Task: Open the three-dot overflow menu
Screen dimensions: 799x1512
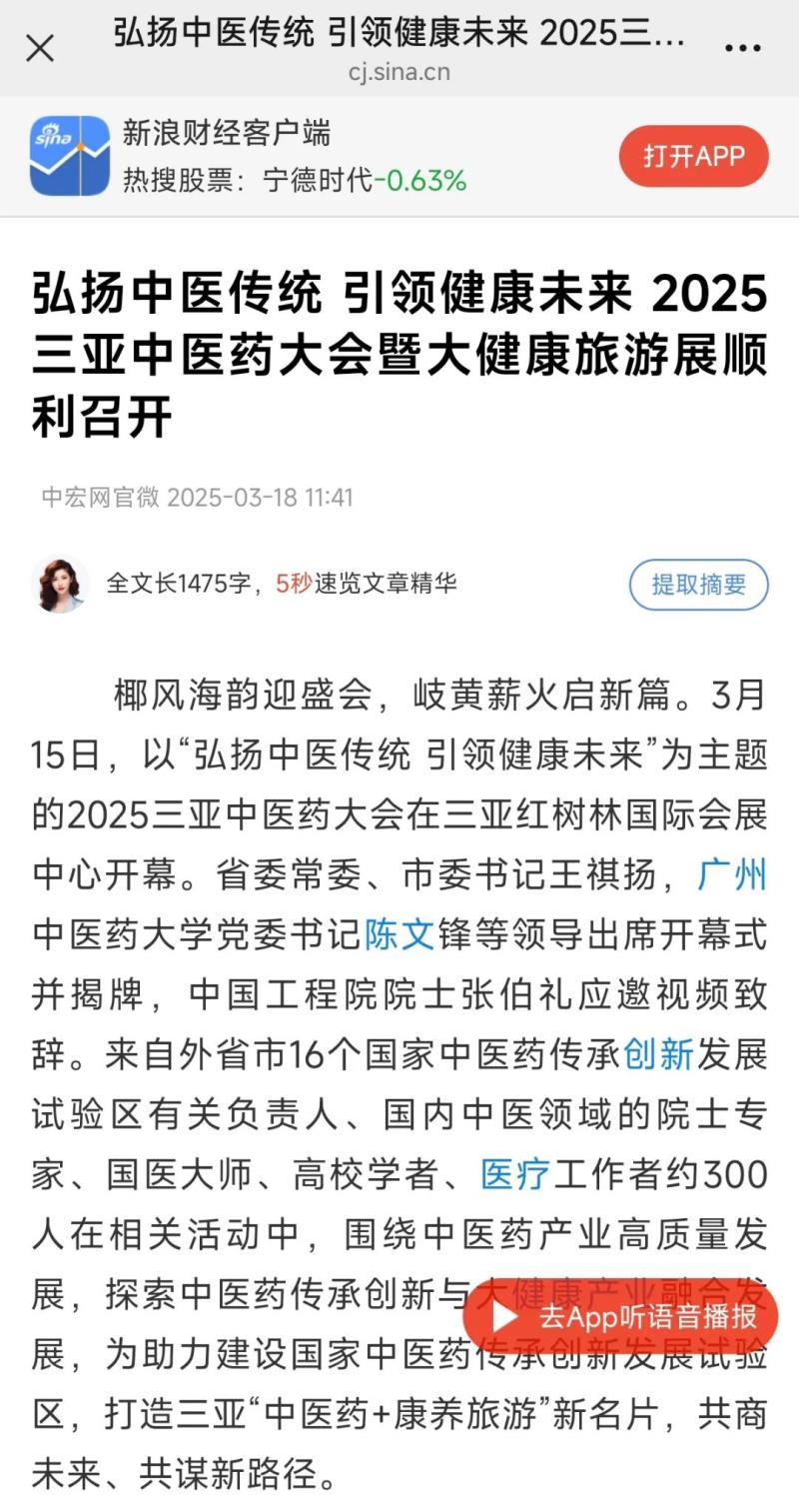Action: click(x=743, y=48)
